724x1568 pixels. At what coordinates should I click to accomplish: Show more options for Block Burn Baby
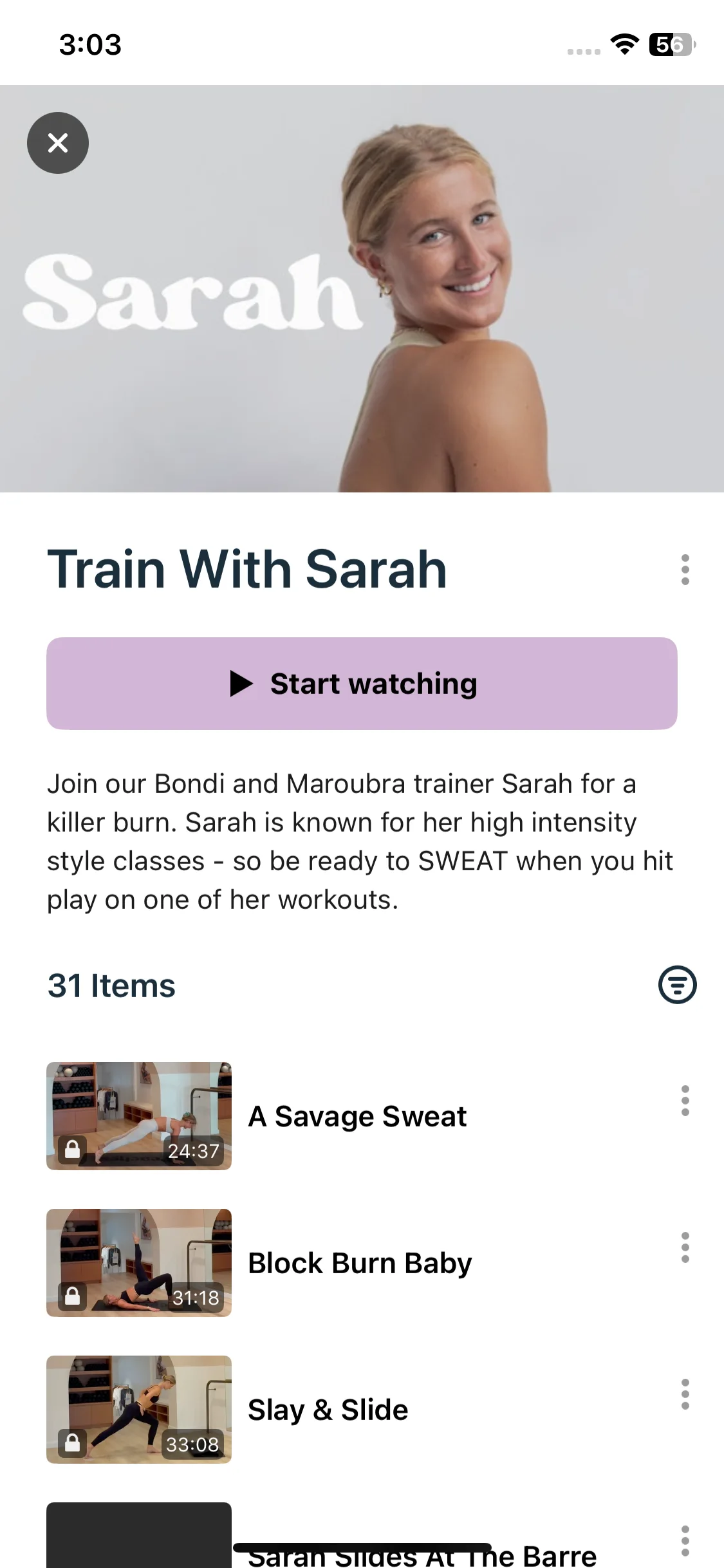(685, 1247)
